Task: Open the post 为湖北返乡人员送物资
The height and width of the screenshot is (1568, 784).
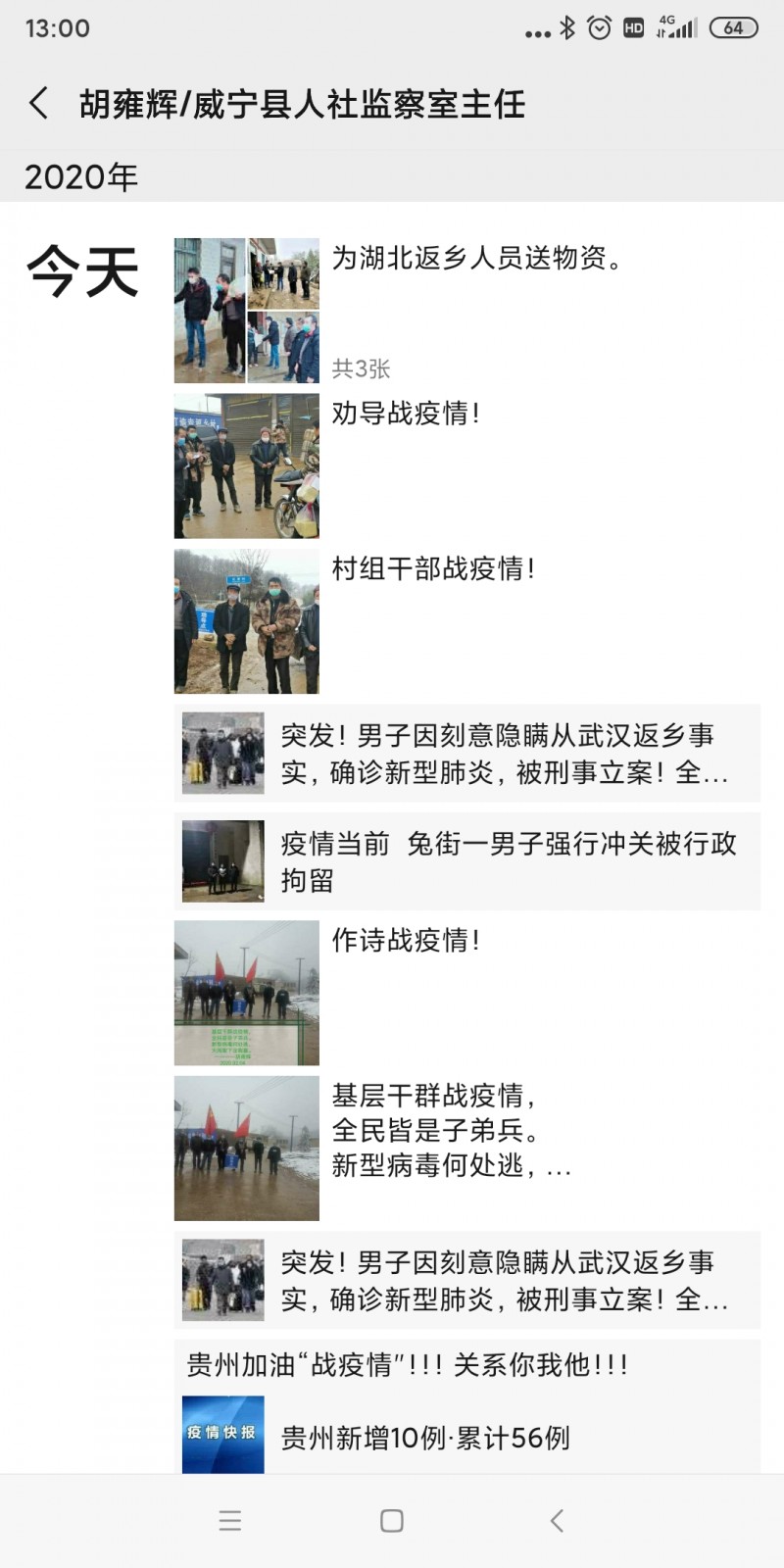Action: point(476,259)
